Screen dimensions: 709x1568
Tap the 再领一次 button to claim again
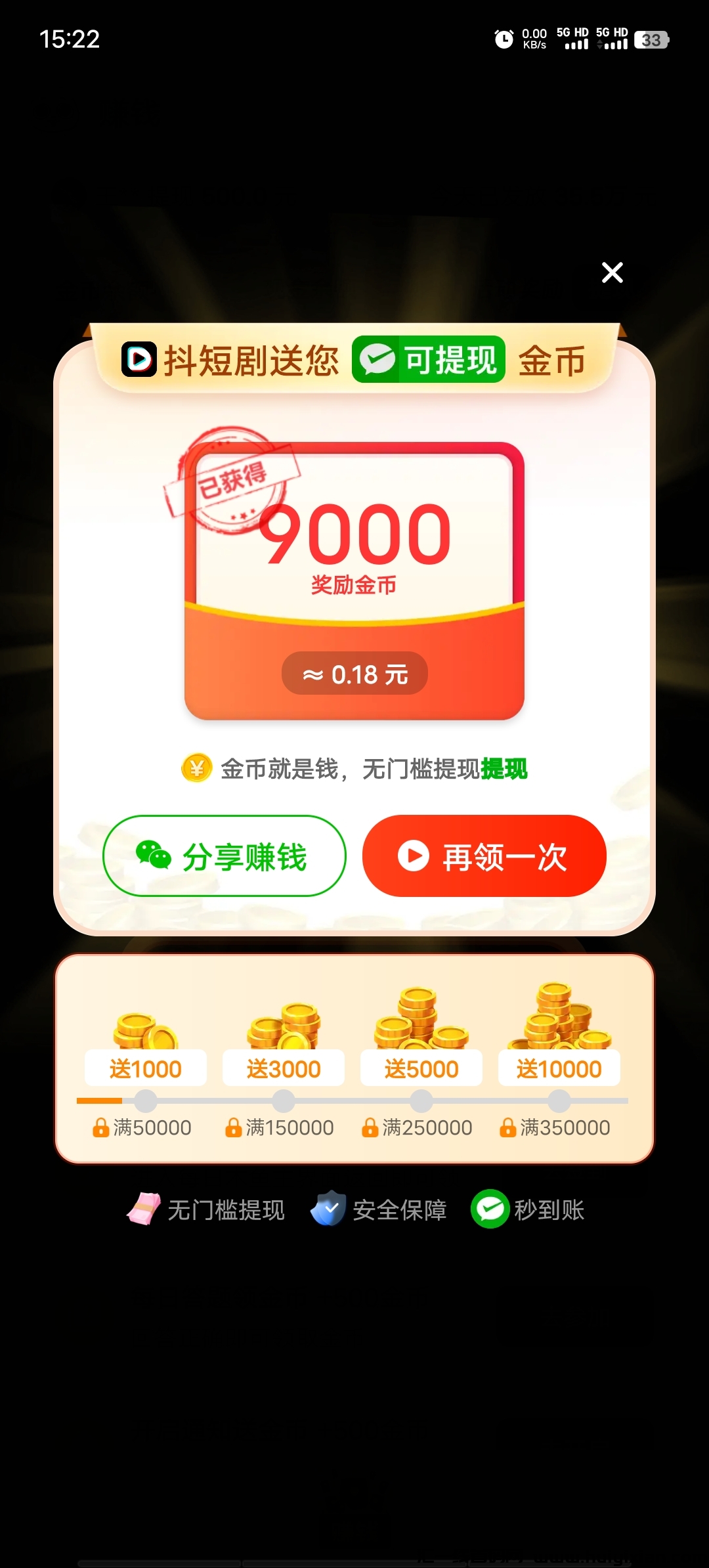click(x=484, y=856)
